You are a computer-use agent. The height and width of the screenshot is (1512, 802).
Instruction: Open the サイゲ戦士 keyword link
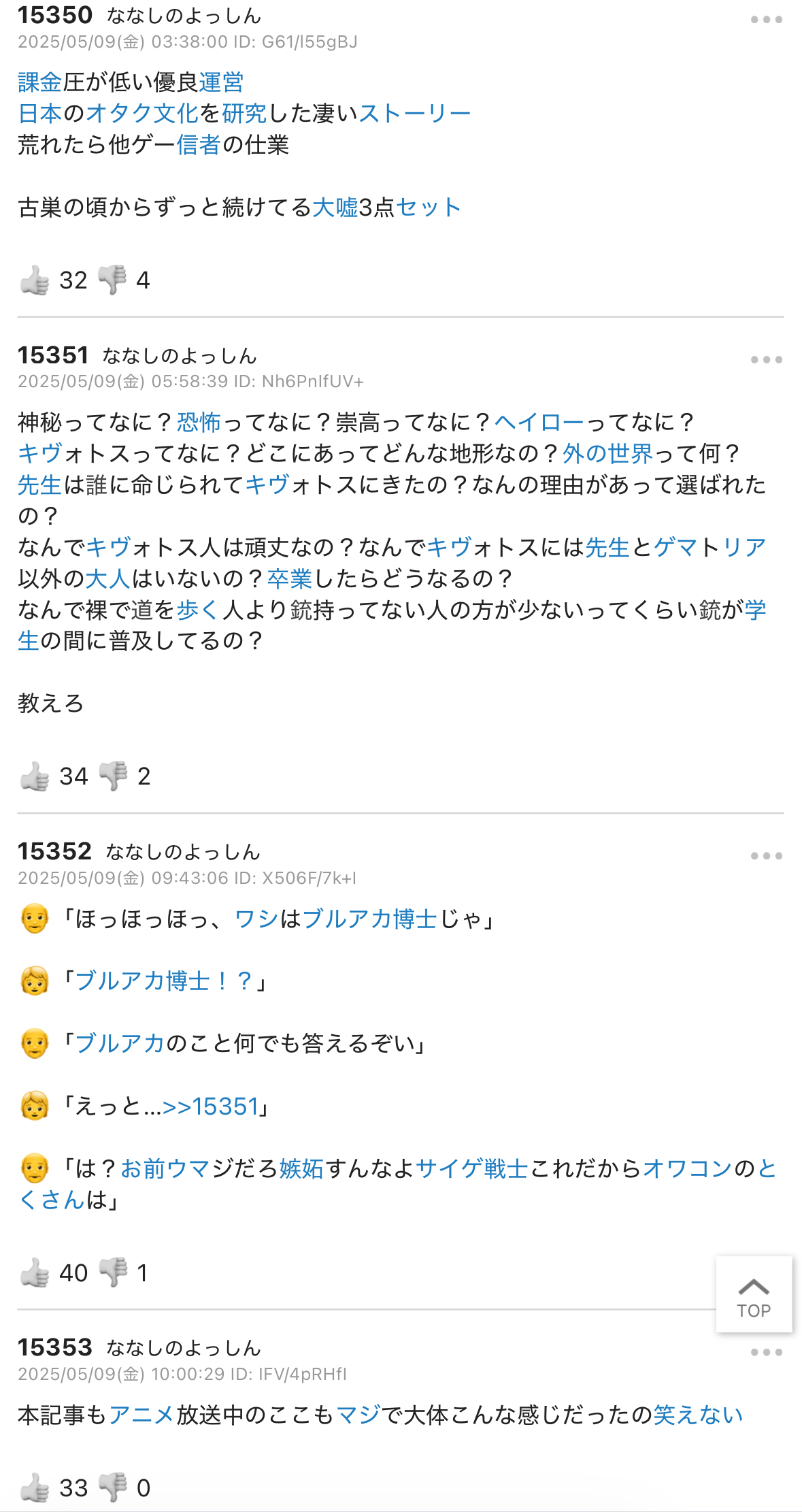click(471, 1169)
